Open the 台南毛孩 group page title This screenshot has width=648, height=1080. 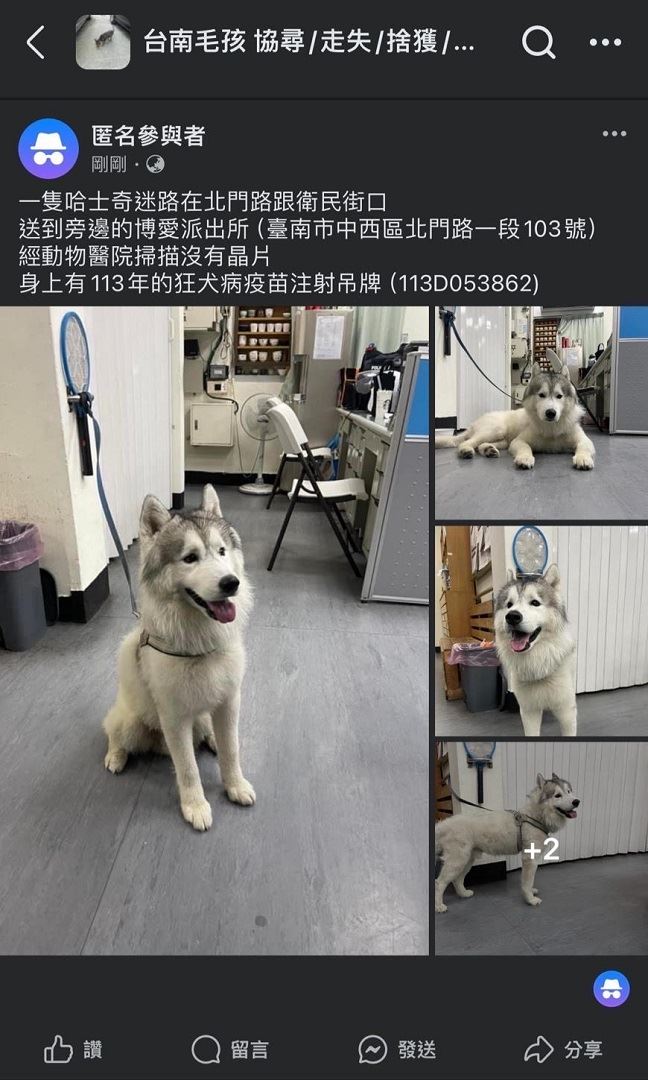point(308,43)
